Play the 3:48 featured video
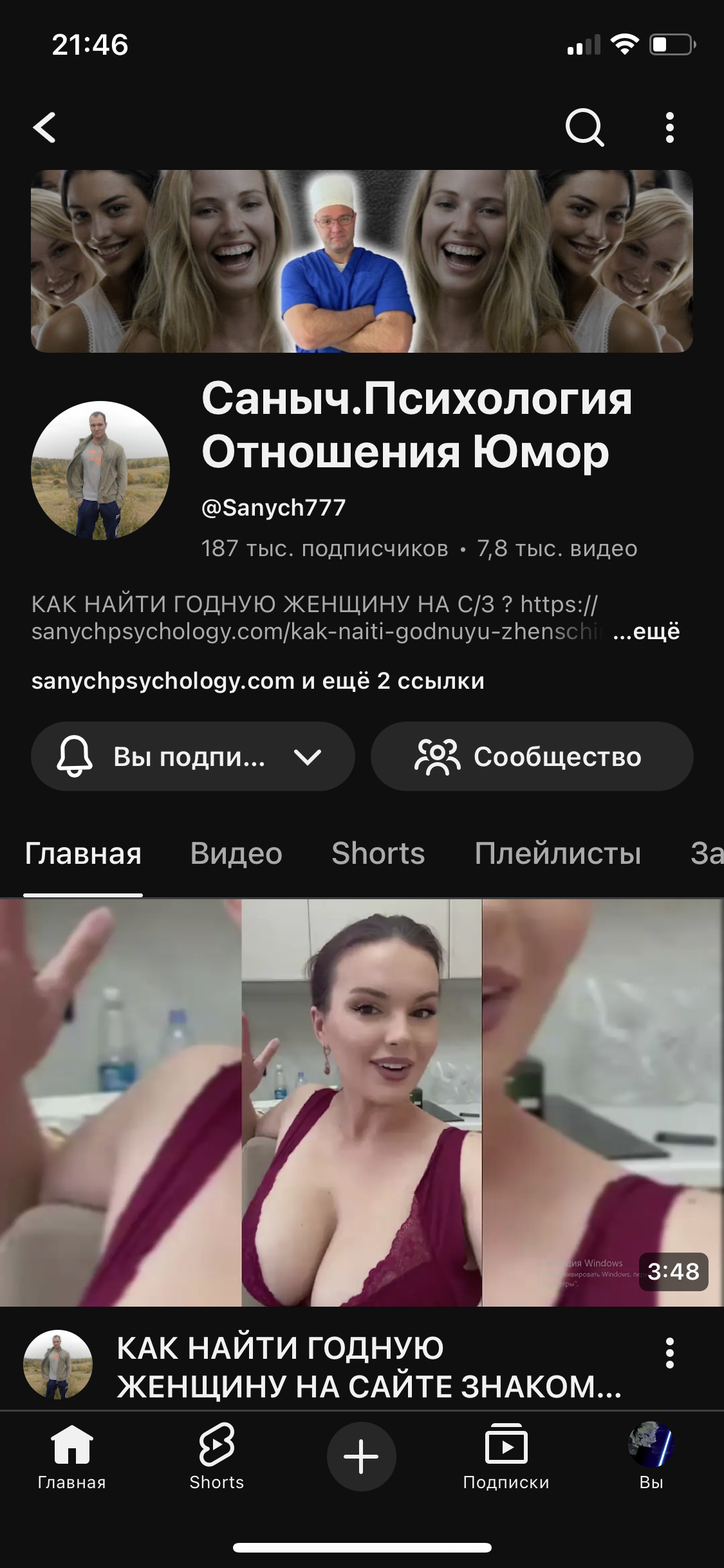The image size is (724, 1568). [x=362, y=1102]
